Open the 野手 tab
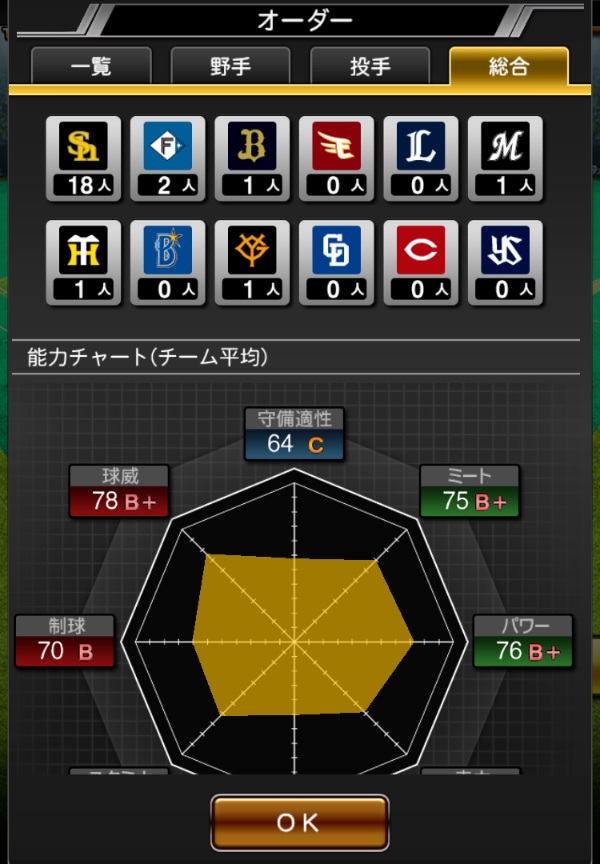The width and height of the screenshot is (600, 864). pyautogui.click(x=230, y=67)
